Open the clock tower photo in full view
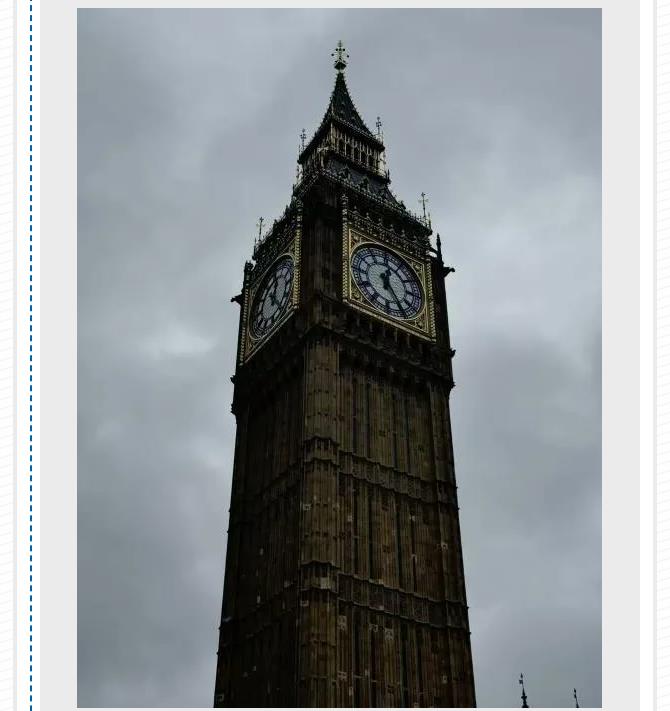This screenshot has width=670, height=711. tap(339, 358)
